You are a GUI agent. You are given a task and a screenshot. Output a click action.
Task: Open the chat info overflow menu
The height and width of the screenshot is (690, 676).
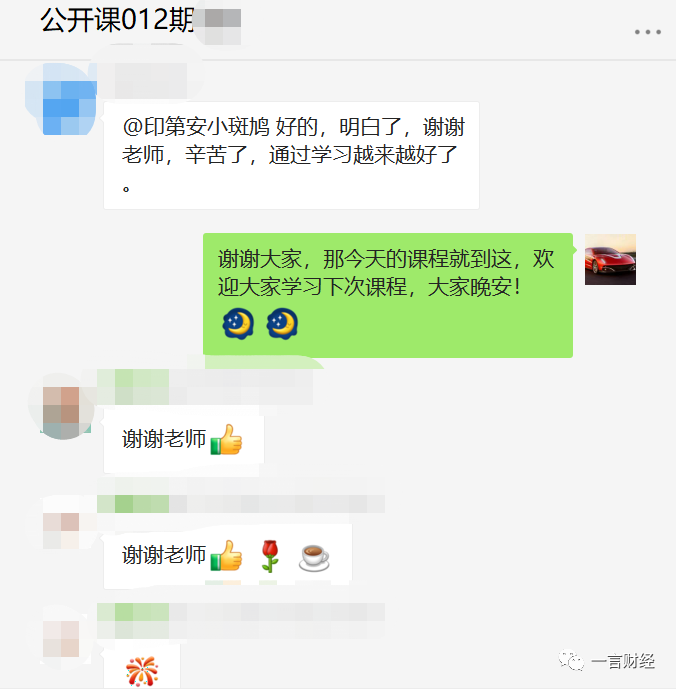(647, 32)
